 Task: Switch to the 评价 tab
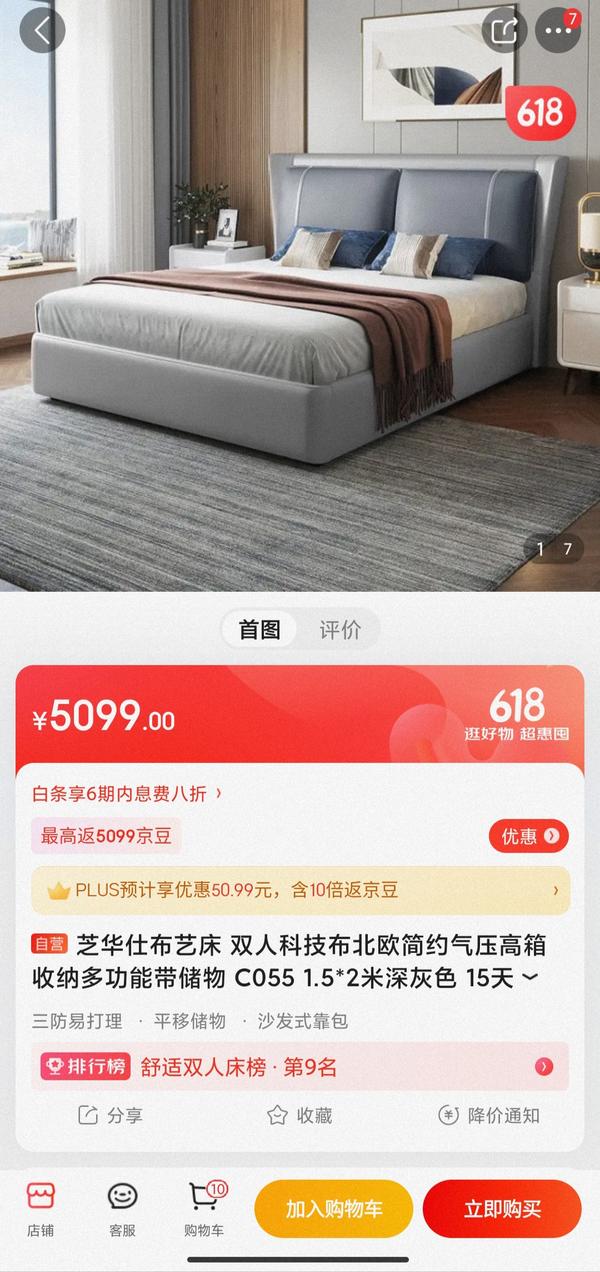tap(340, 629)
